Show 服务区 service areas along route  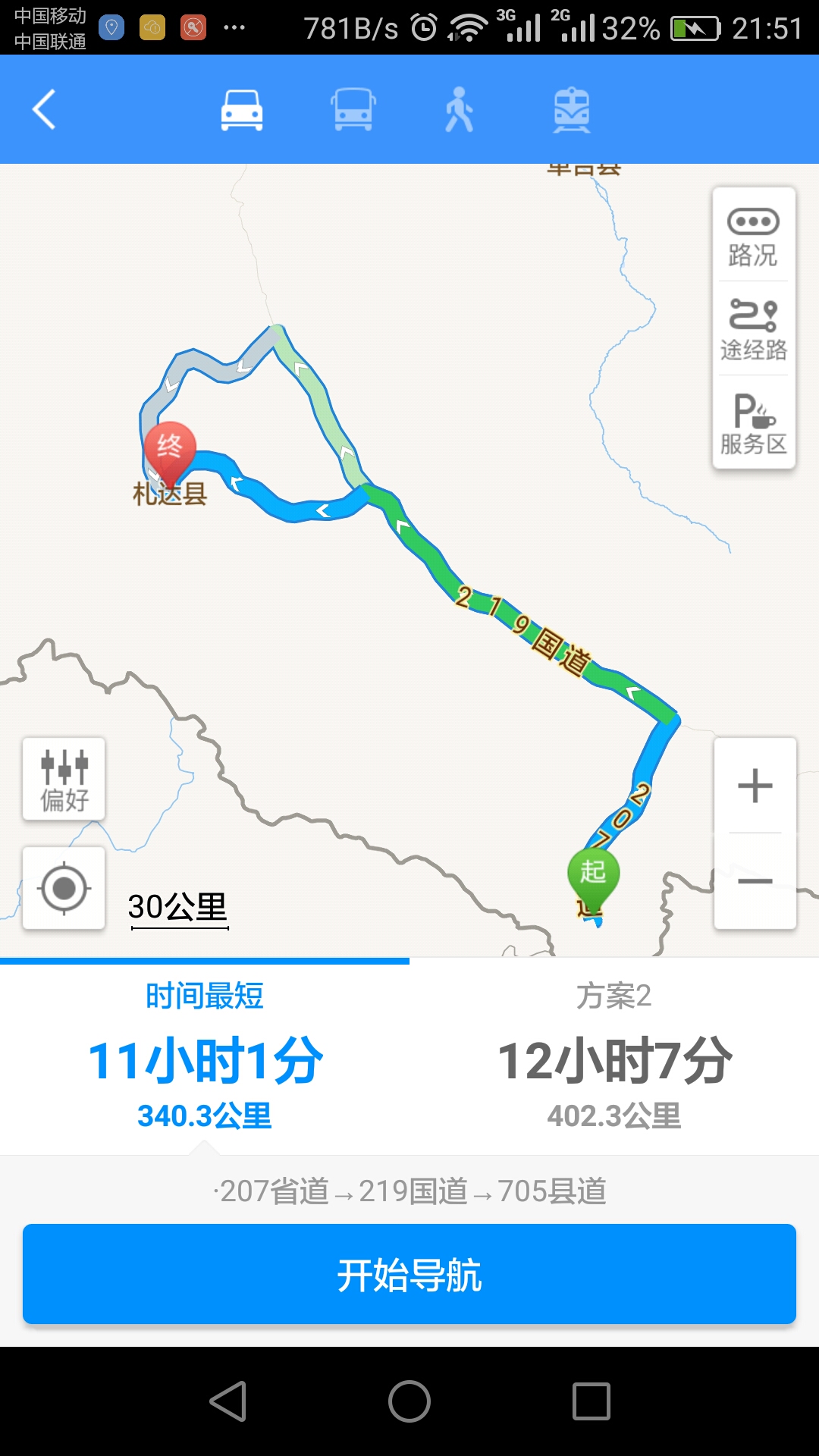[x=753, y=423]
